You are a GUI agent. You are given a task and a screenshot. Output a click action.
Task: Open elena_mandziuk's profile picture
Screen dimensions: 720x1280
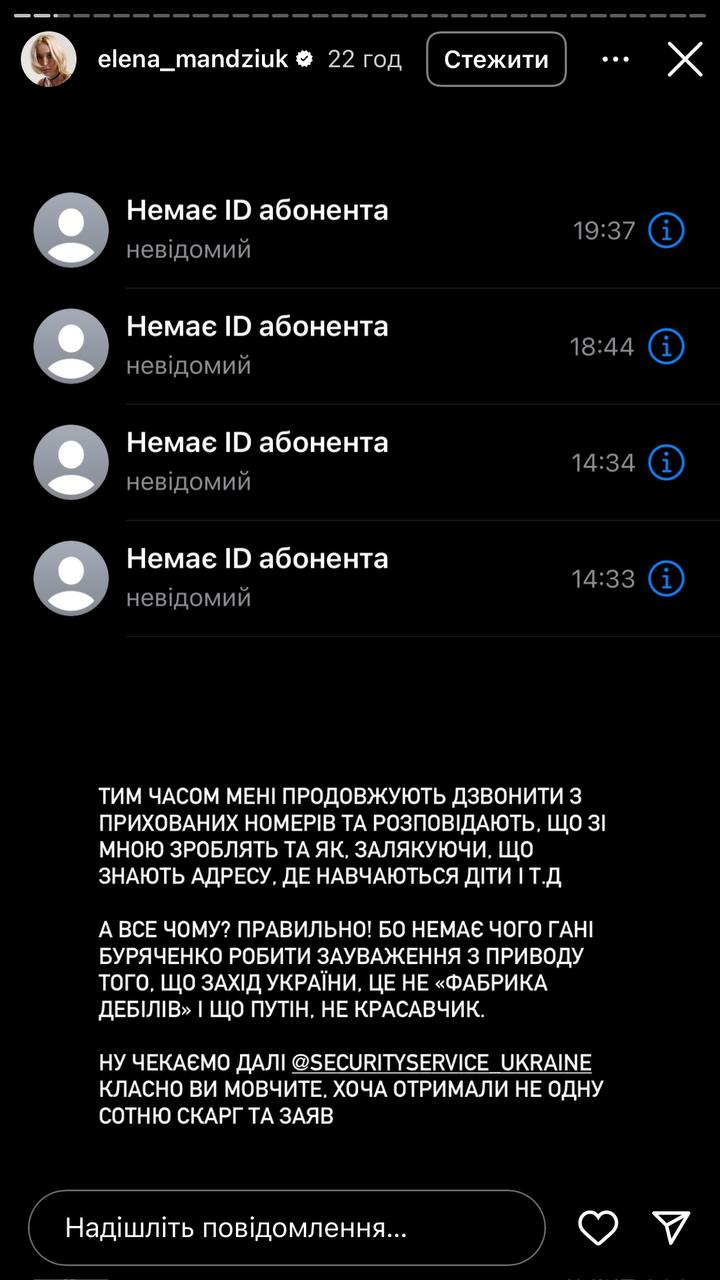click(x=48, y=59)
